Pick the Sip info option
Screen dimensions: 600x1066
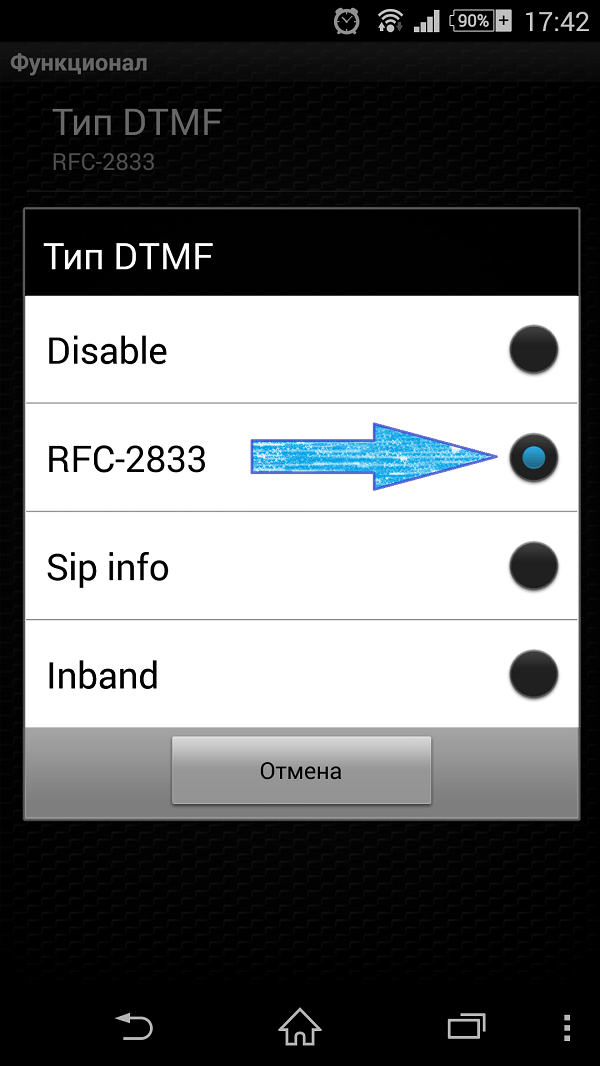coord(301,566)
